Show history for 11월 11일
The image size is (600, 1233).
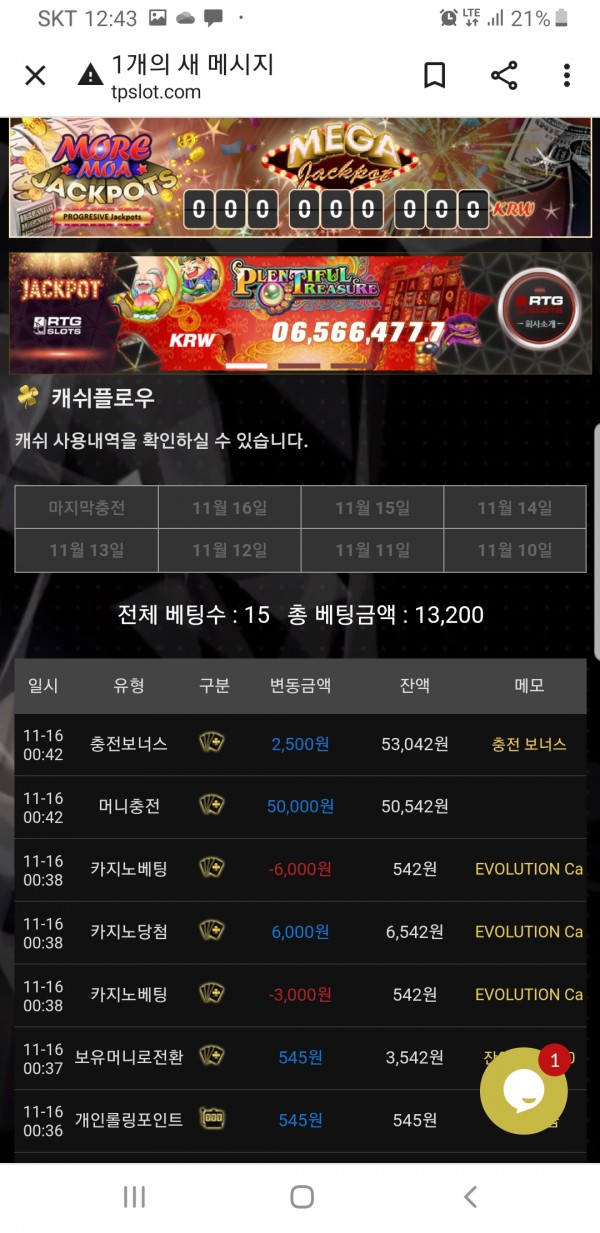(x=372, y=550)
